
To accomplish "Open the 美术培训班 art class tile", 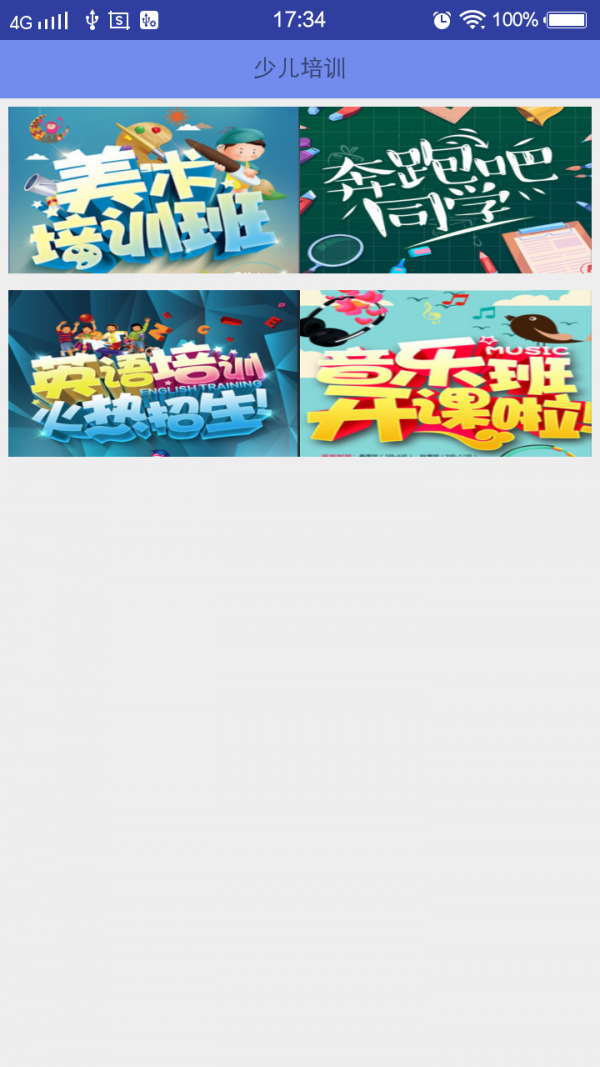I will (x=154, y=190).
